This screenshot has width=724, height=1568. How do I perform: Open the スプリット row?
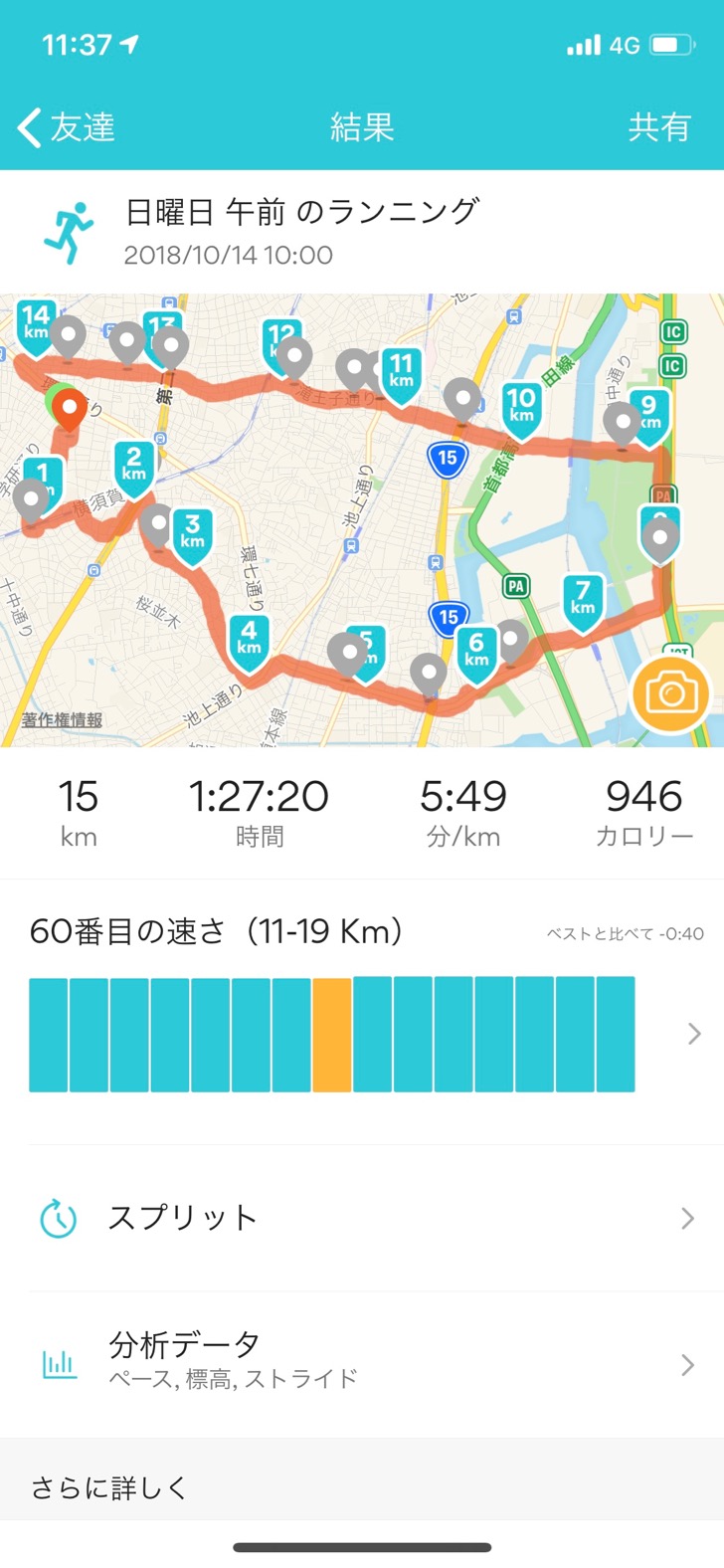[x=362, y=1218]
